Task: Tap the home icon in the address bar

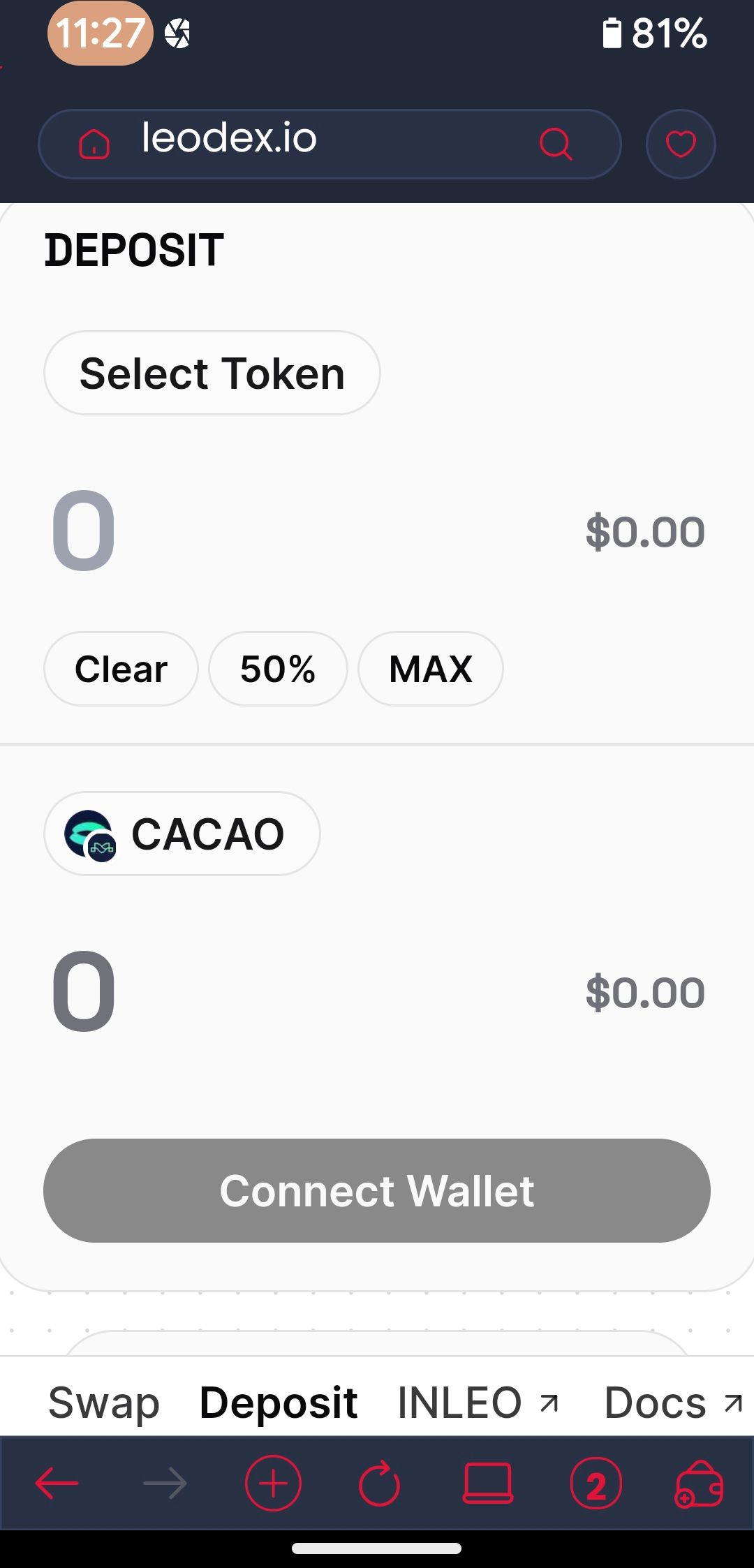Action: 94,145
